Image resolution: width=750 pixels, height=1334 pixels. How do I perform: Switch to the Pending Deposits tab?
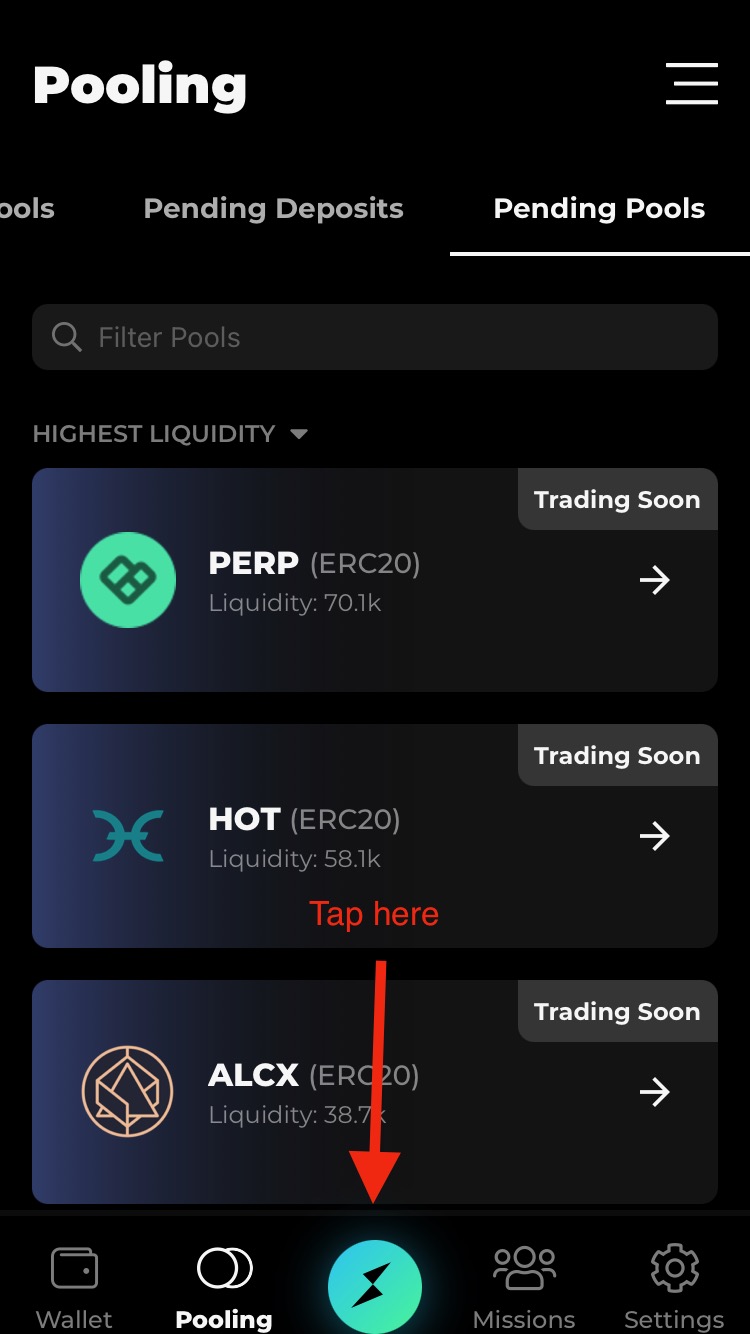(273, 209)
